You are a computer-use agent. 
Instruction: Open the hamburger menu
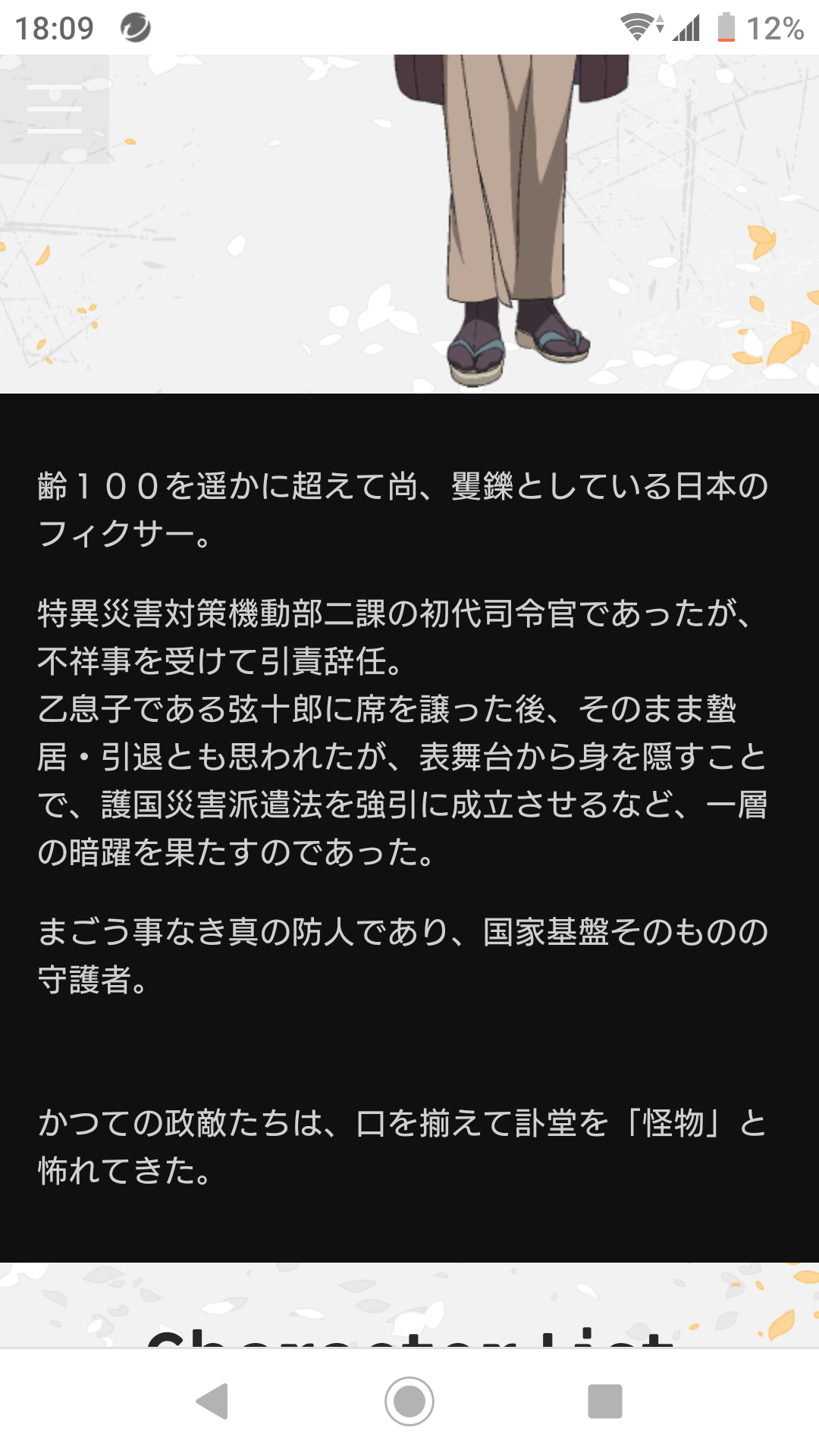(x=55, y=109)
